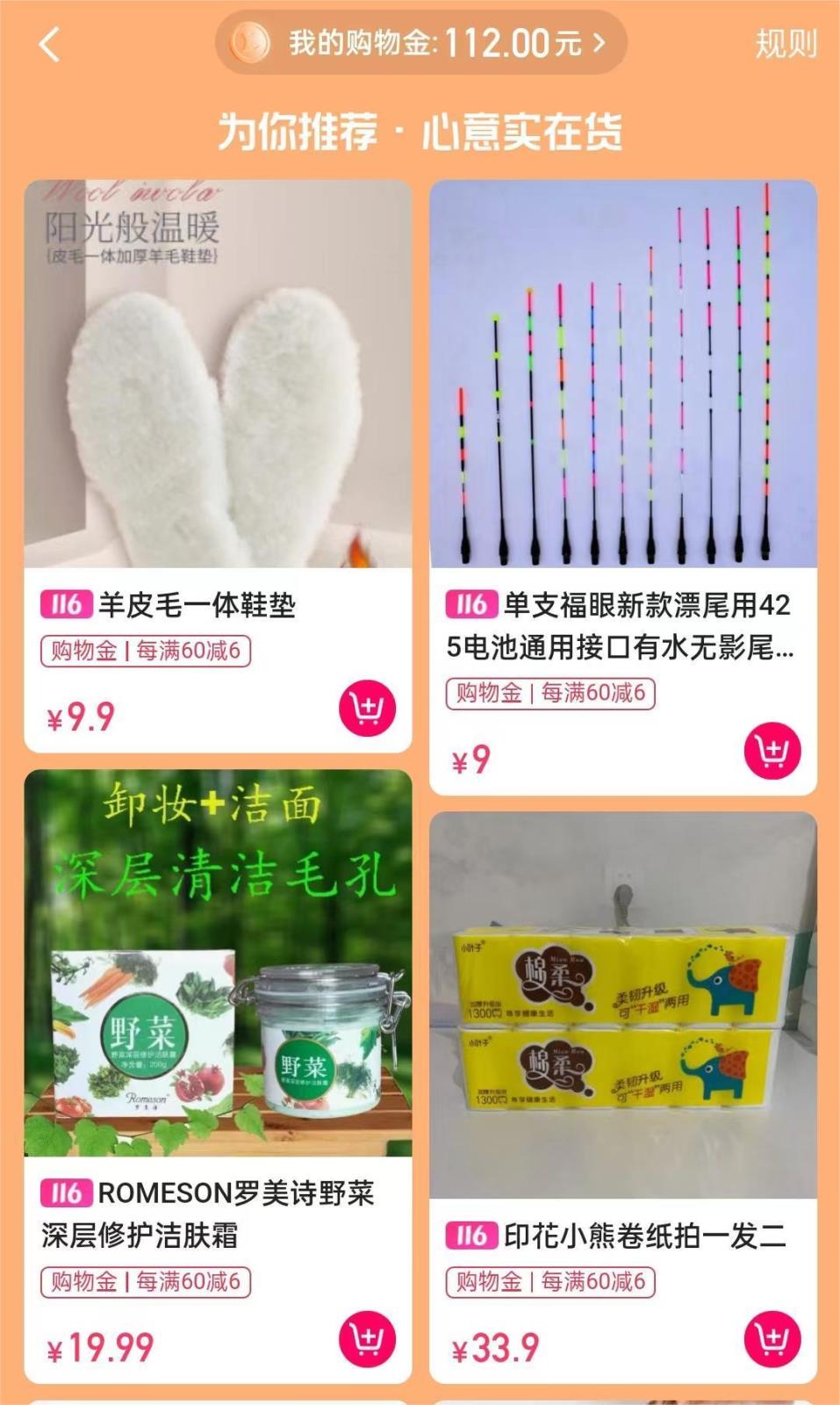
Task: Add 印花小熊卷纸 to the cart
Action: point(772,1339)
